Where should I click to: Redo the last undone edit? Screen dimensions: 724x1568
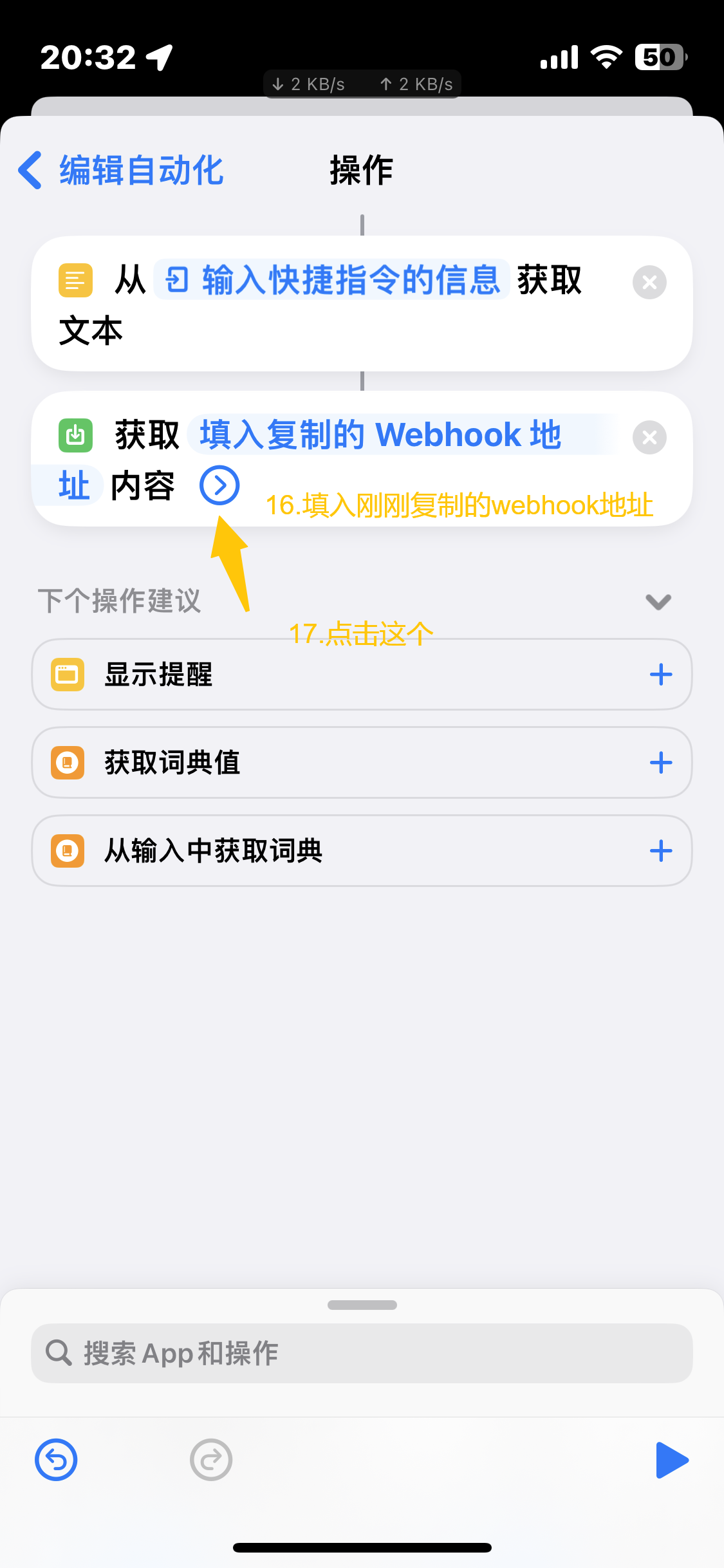(x=211, y=1460)
